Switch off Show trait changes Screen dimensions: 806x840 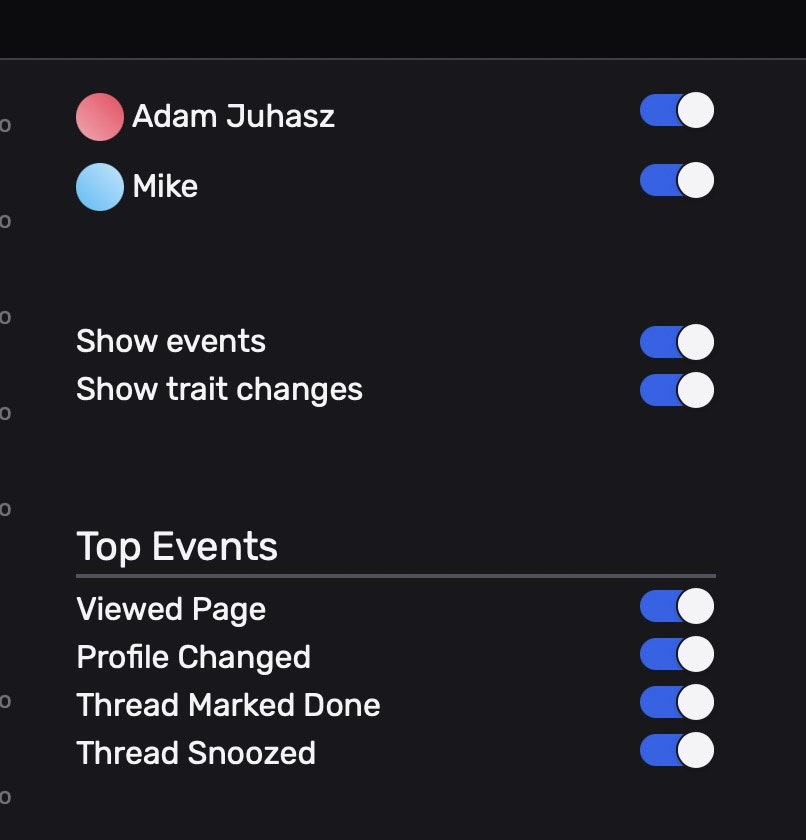point(677,390)
